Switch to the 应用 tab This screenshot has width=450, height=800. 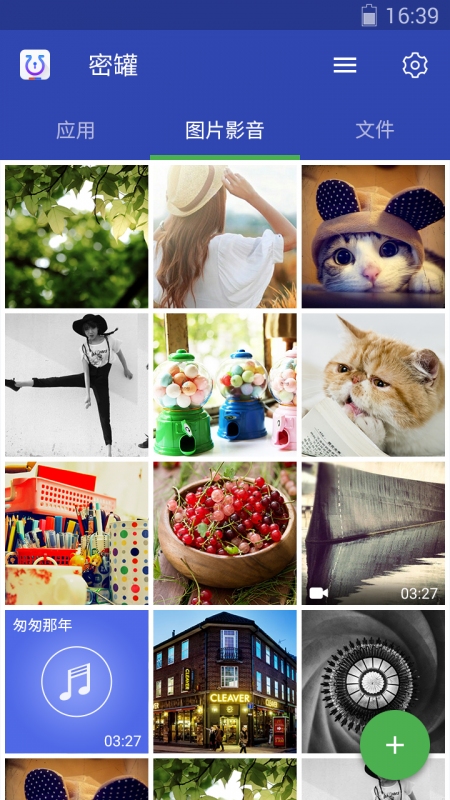75,131
